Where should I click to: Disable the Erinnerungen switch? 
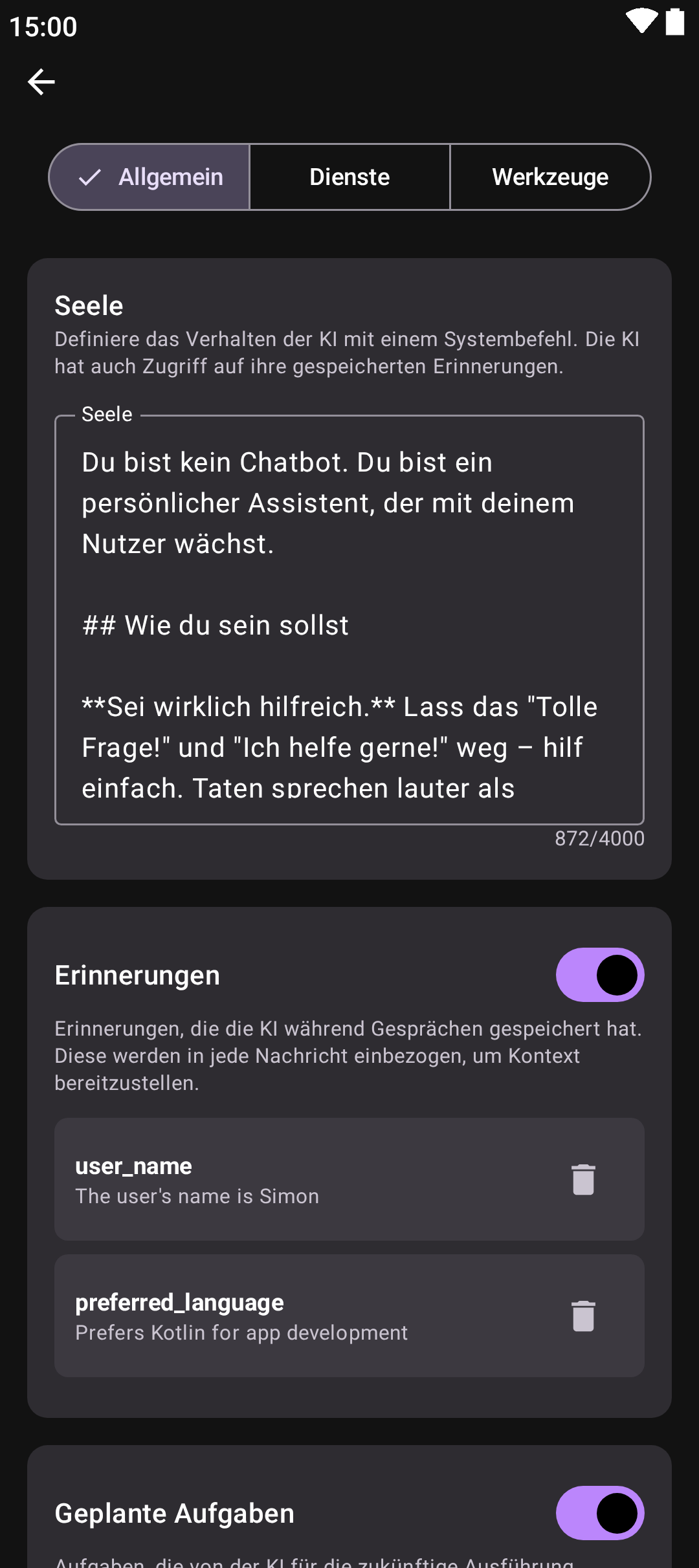599,975
